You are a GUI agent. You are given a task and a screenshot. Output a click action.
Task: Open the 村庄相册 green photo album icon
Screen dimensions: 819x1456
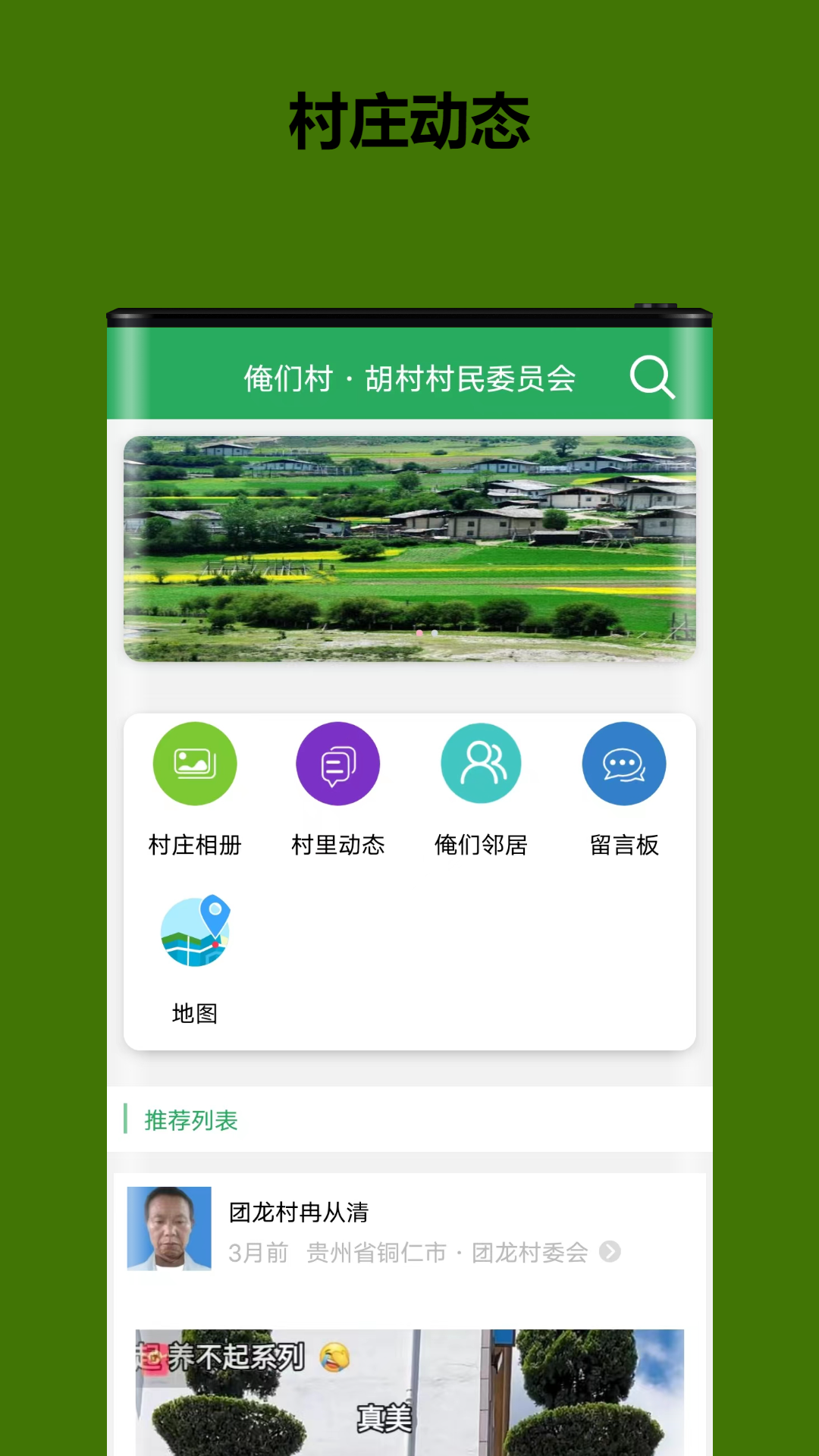click(194, 763)
